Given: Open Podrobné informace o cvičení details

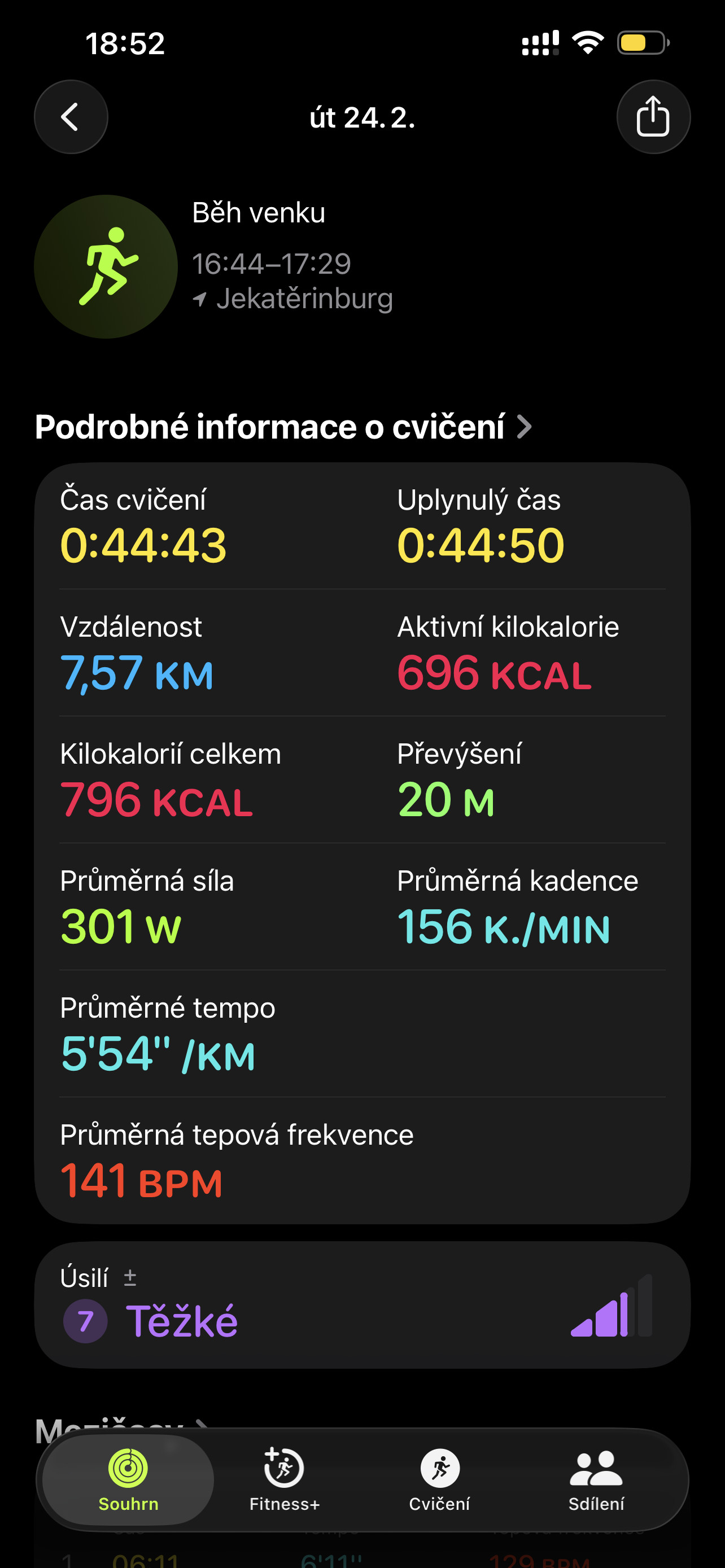Looking at the screenshot, I should (x=283, y=427).
